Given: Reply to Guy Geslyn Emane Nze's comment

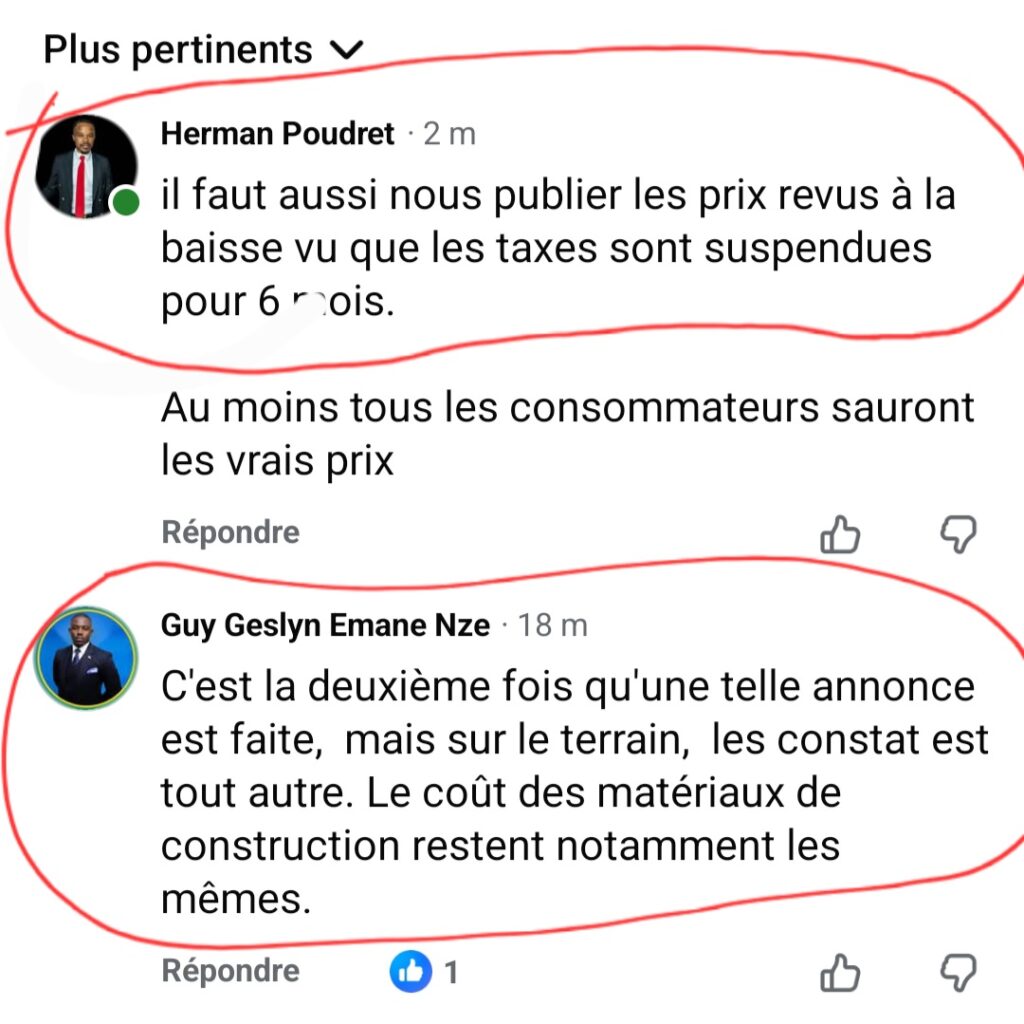Looking at the screenshot, I should 230,970.
